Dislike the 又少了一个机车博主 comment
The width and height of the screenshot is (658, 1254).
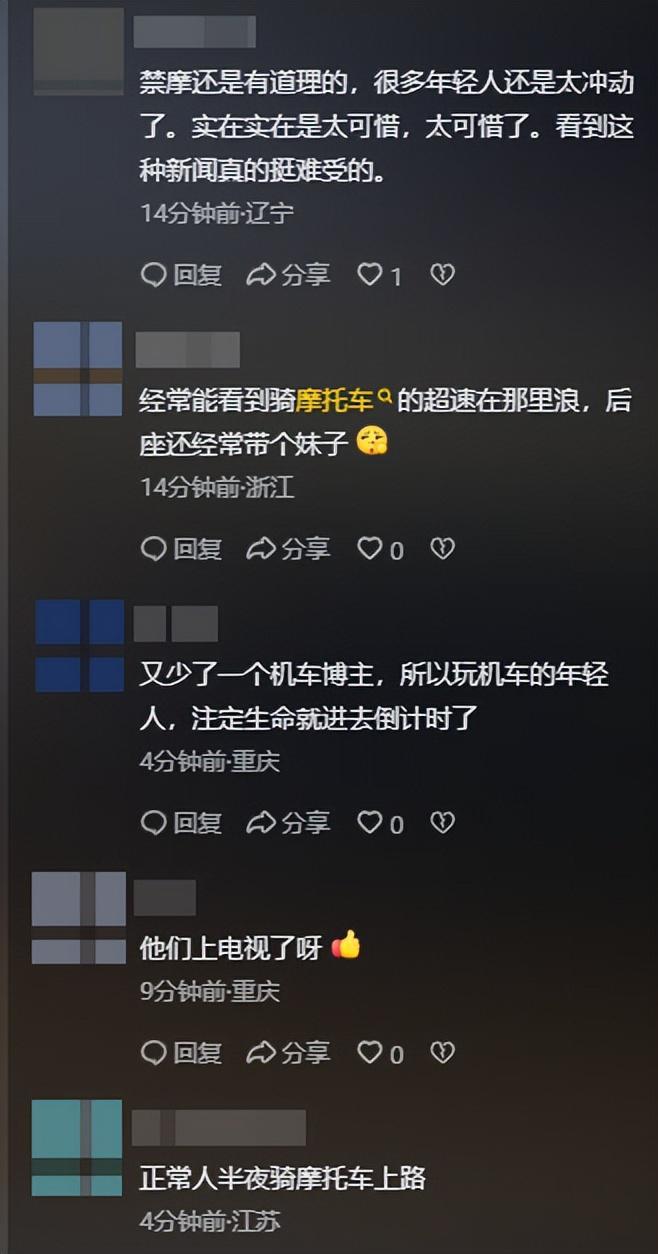(442, 823)
